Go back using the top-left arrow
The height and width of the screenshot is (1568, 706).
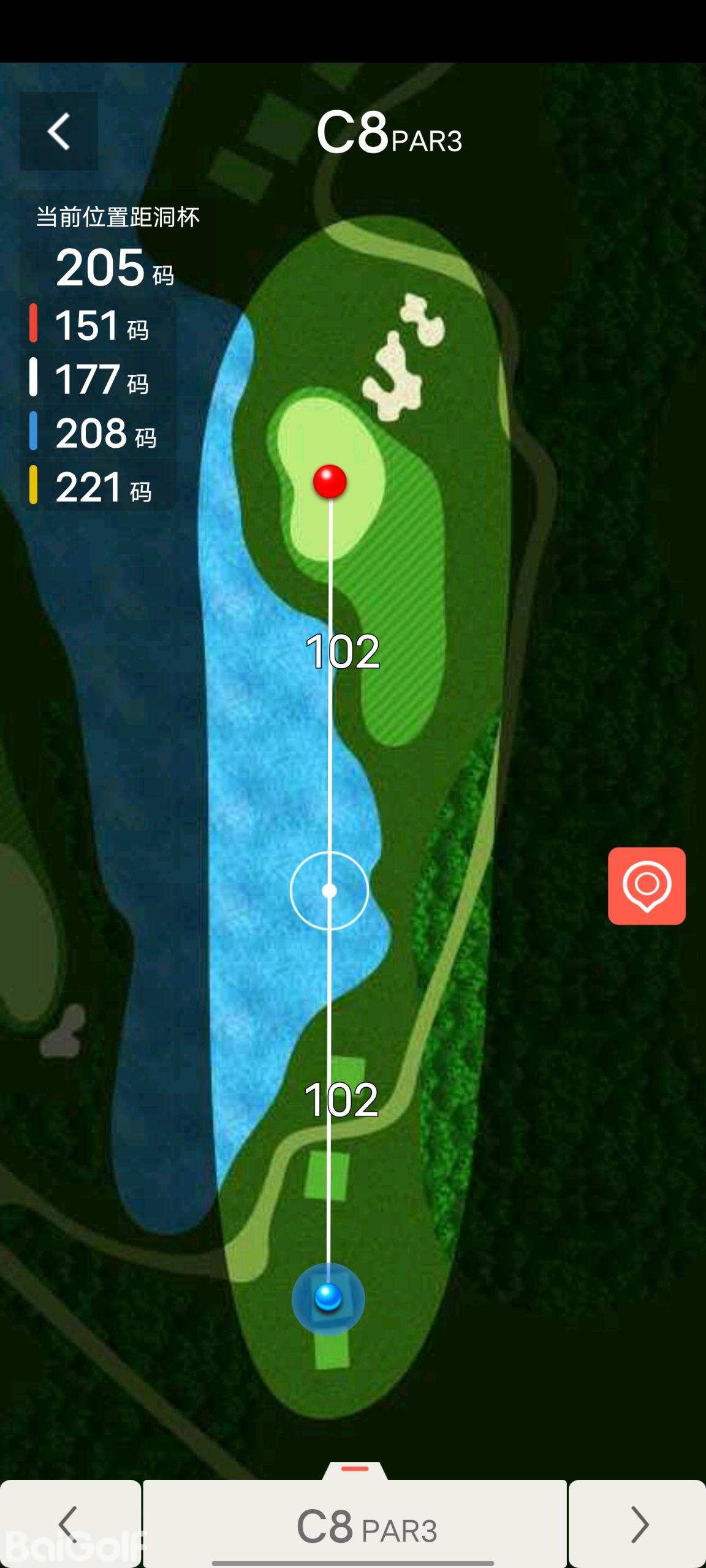point(59,131)
